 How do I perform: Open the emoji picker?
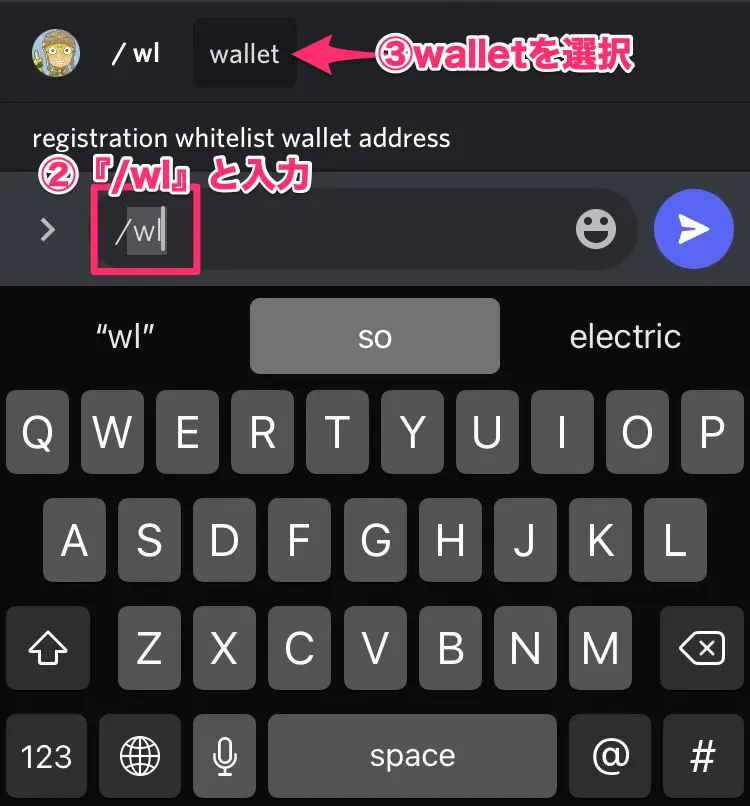[597, 230]
